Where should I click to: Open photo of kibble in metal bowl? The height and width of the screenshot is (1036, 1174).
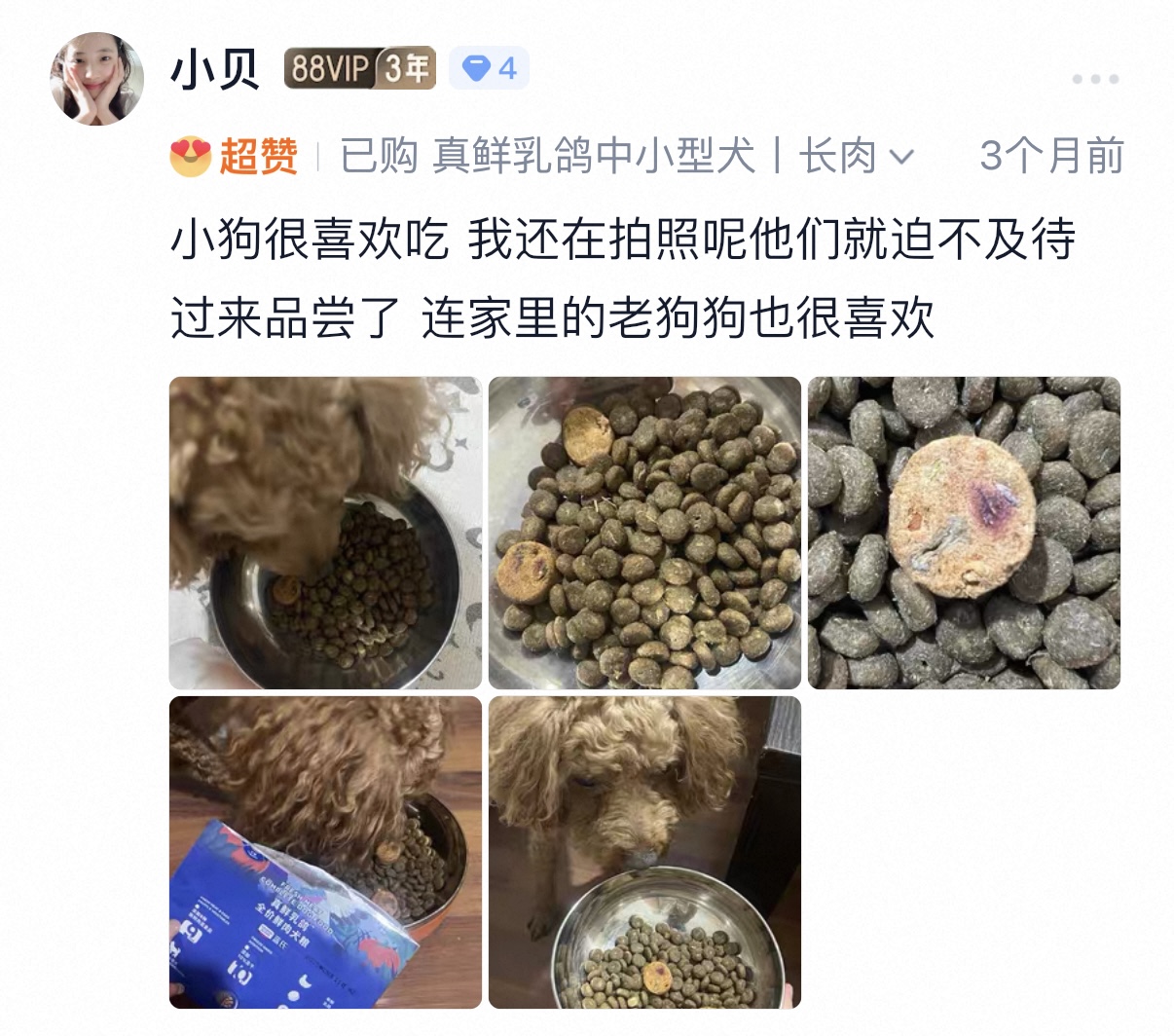pos(644,533)
